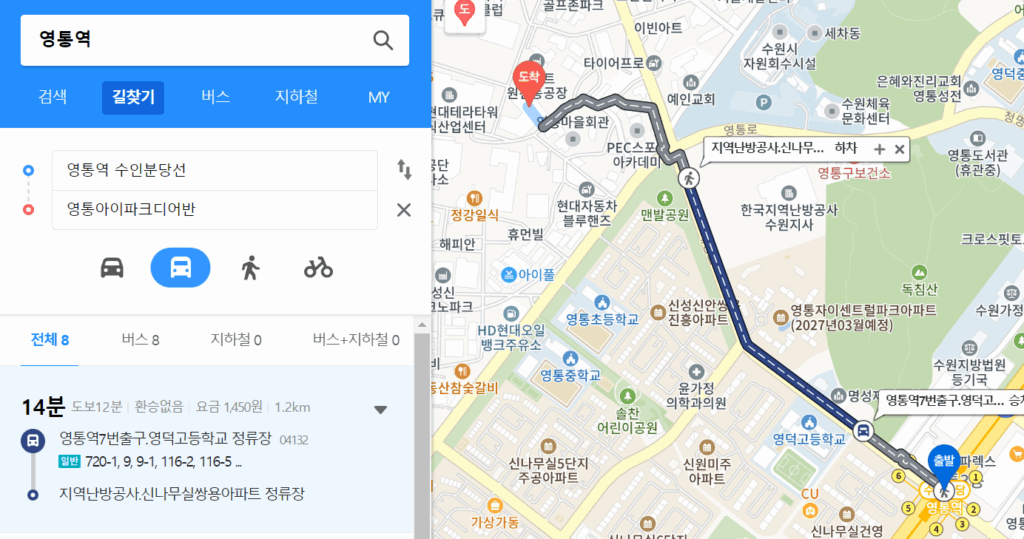Image resolution: width=1024 pixels, height=539 pixels.
Task: Select car directions mode
Action: pyautogui.click(x=112, y=268)
